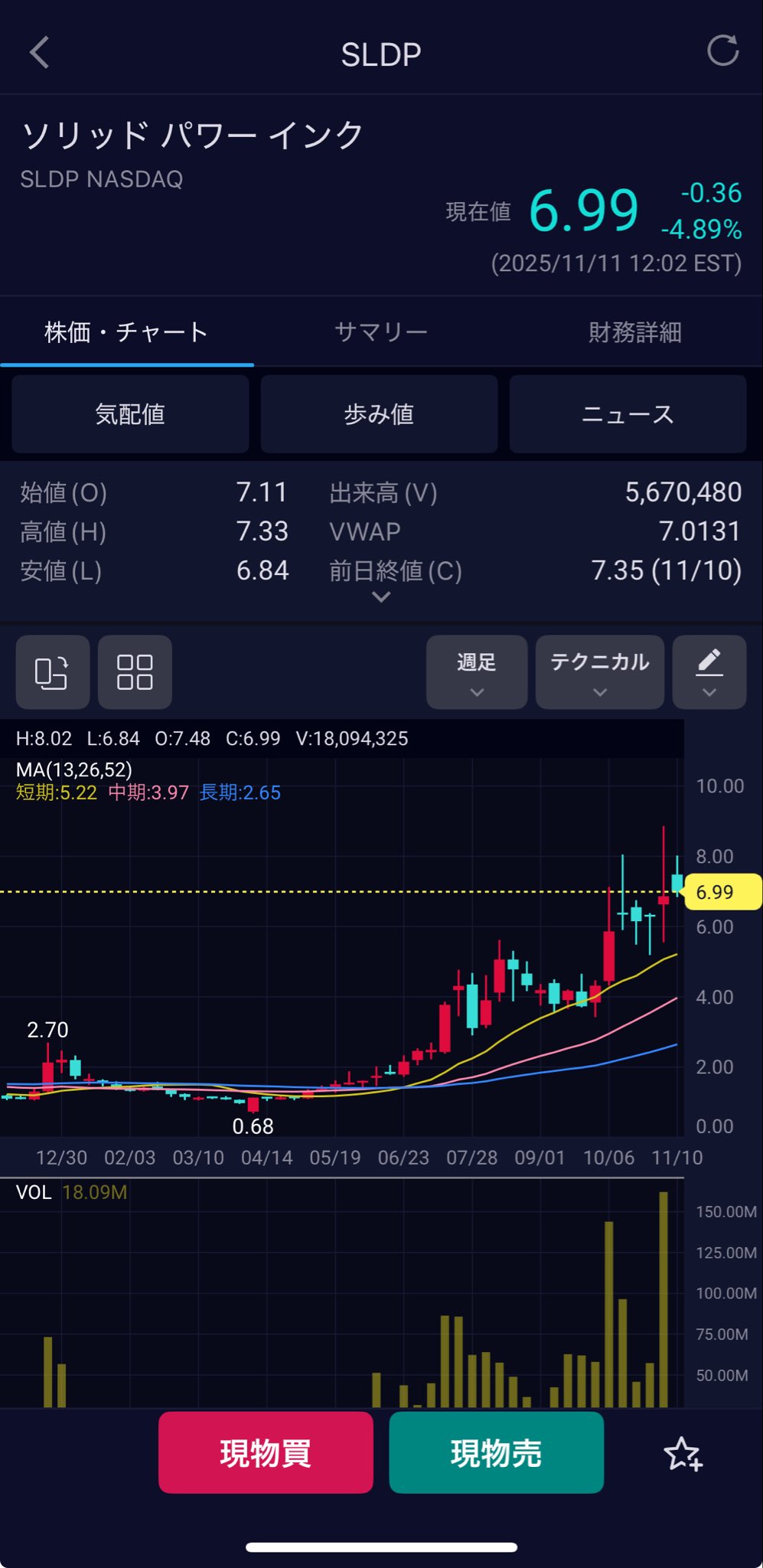Expand more price details below 前日終値

(x=381, y=596)
